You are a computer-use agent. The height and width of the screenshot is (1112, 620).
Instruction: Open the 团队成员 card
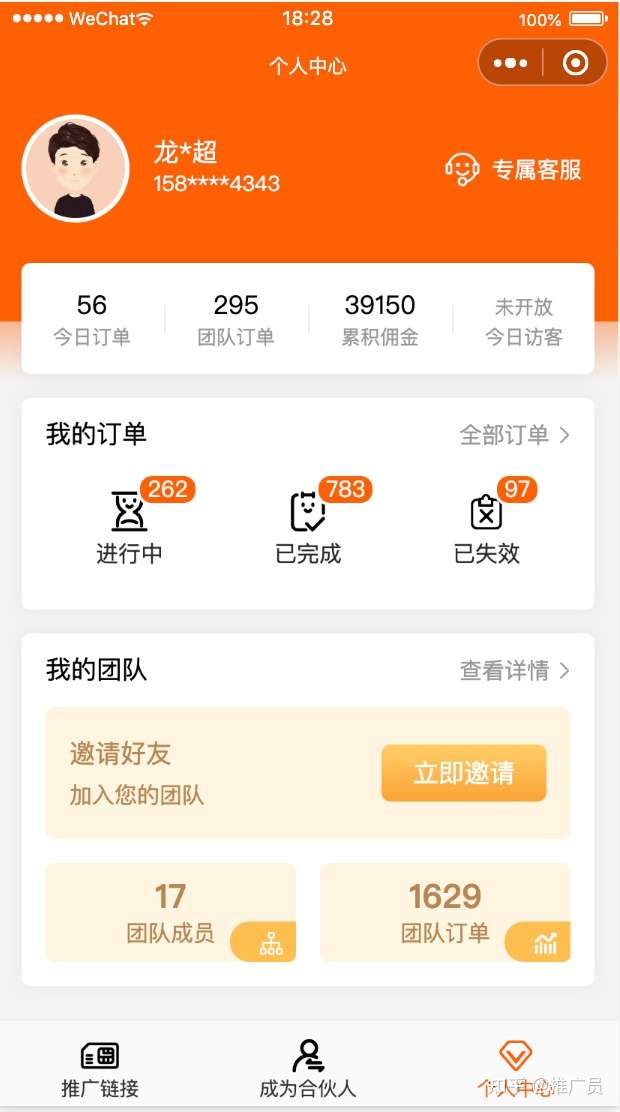pos(171,912)
